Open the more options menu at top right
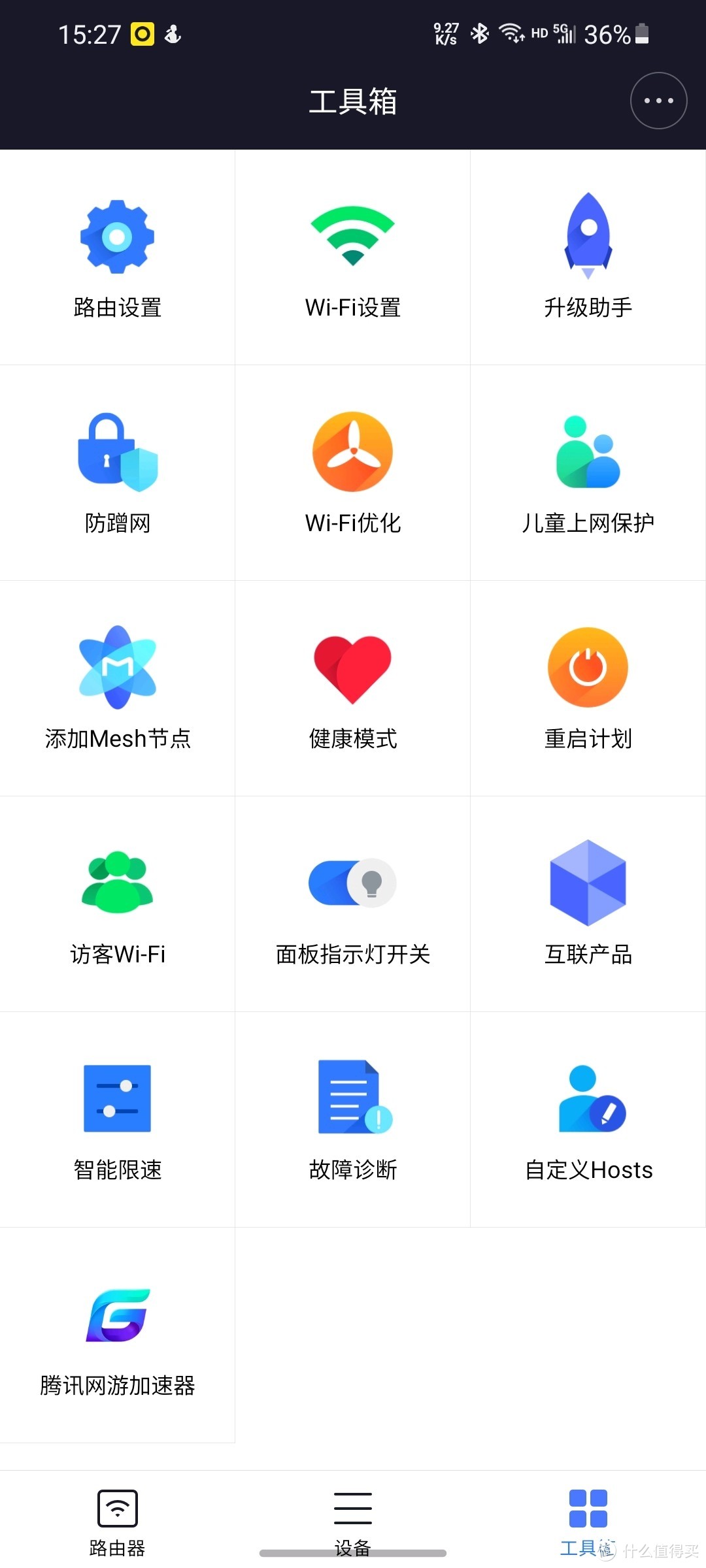Image resolution: width=706 pixels, height=1568 pixels. coord(658,101)
